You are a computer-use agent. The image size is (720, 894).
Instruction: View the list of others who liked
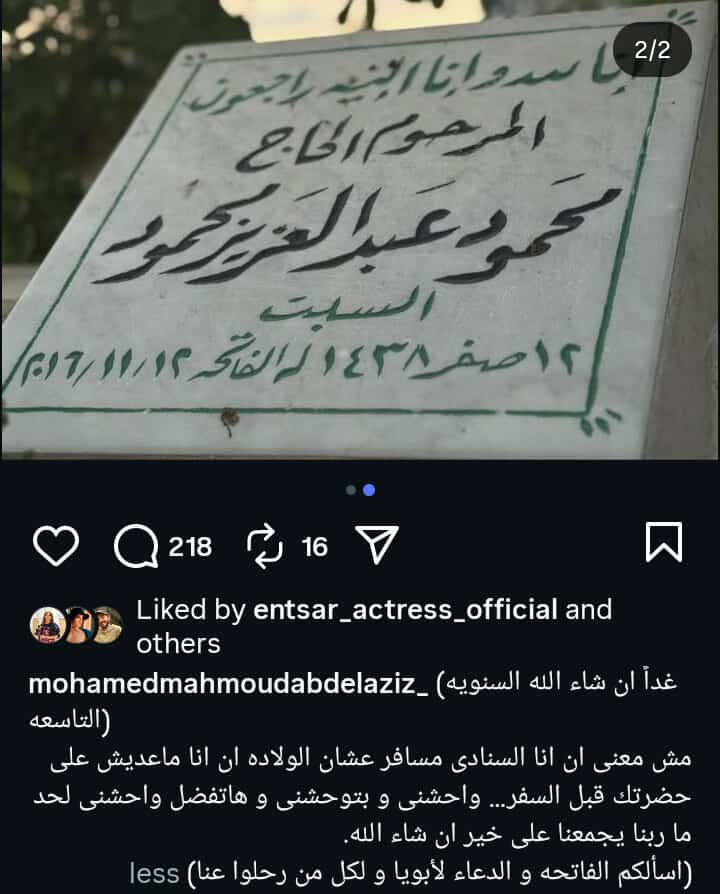click(x=178, y=642)
